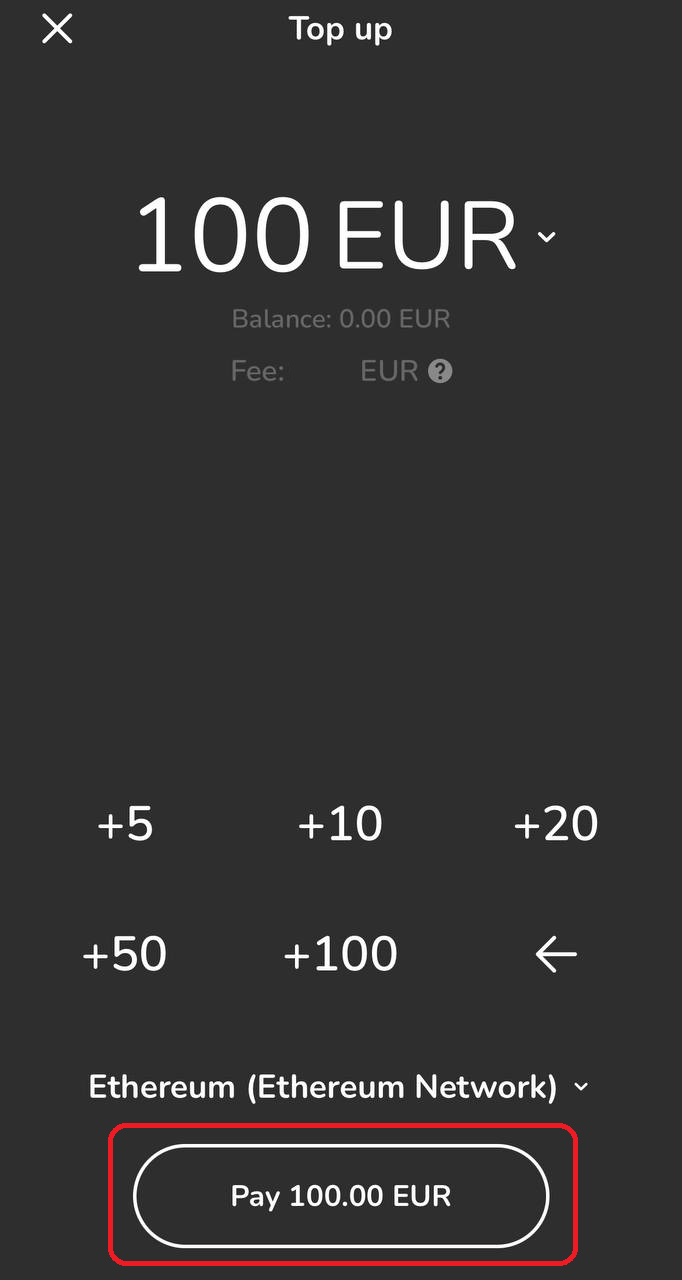The height and width of the screenshot is (1280, 682).
Task: Add +20 to the amount
Action: coord(555,825)
